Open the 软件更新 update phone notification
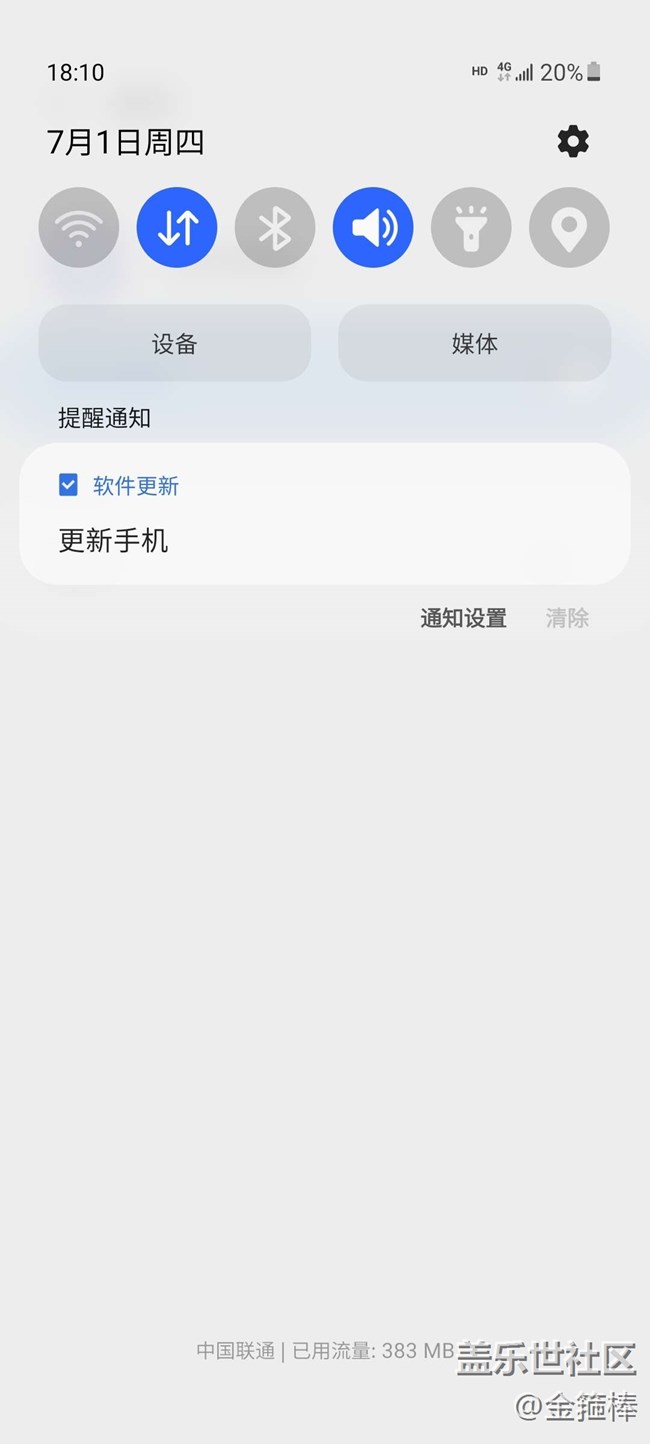650x1444 pixels. [324, 514]
